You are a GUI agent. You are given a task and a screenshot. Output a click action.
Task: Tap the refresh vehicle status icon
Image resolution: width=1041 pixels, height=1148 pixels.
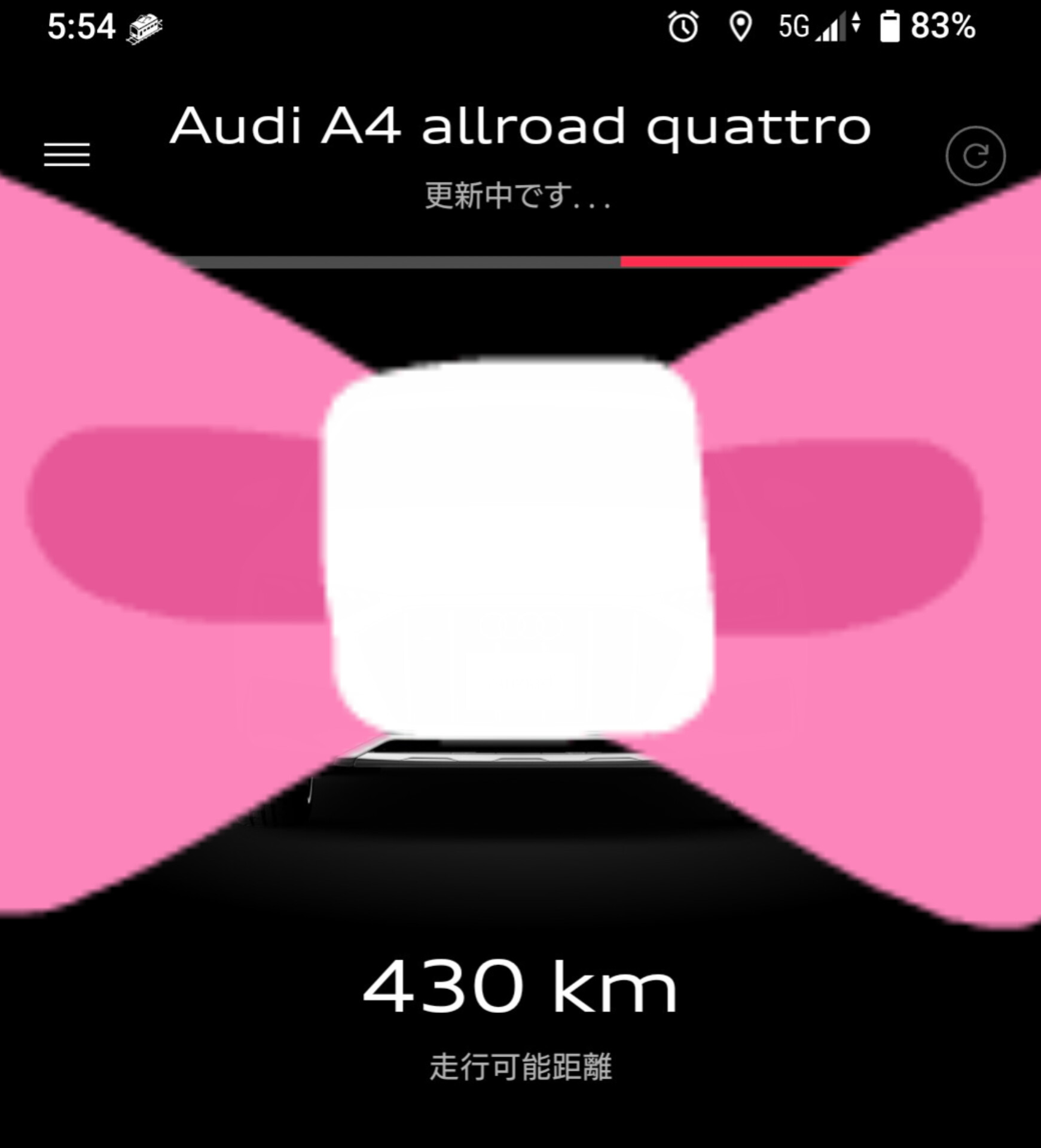975,156
